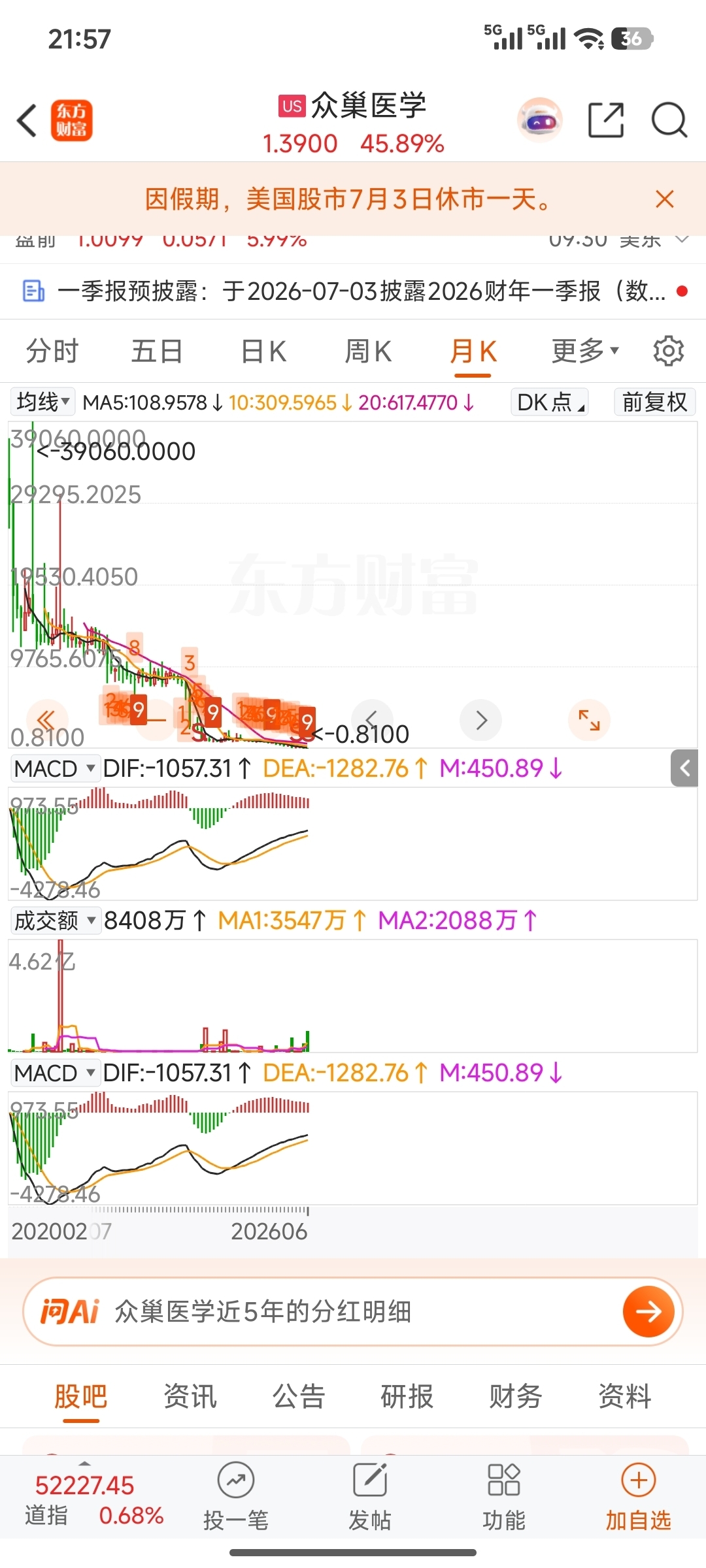This screenshot has height=1568, width=706.
Task: Switch to the 日K chart tab
Action: click(263, 351)
